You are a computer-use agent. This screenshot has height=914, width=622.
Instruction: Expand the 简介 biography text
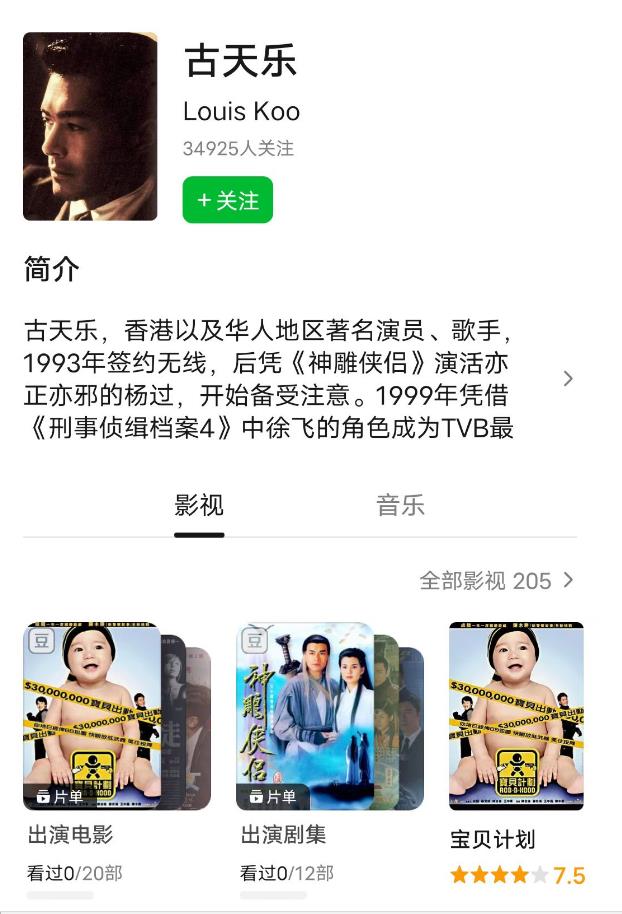[x=568, y=379]
